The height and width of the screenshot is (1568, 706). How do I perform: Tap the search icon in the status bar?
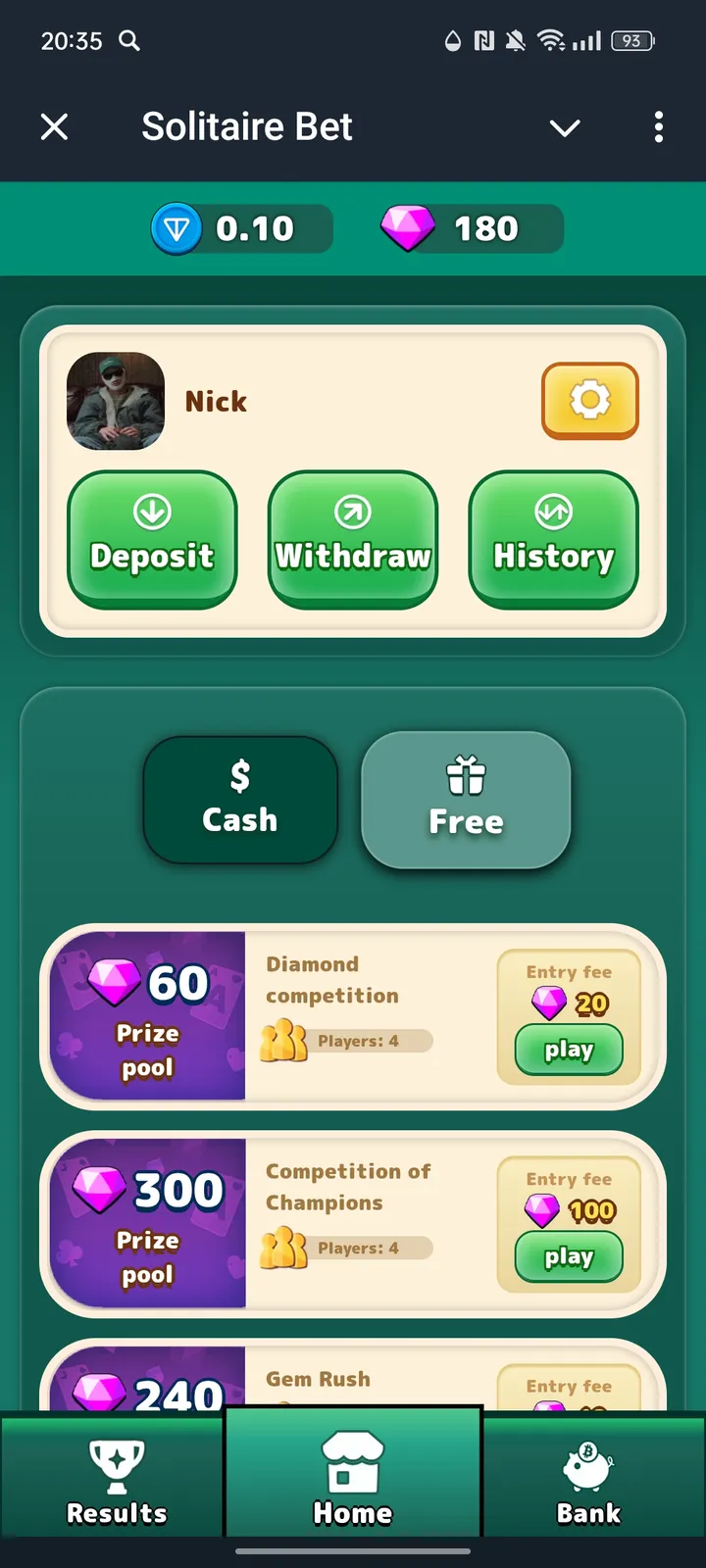coord(127,41)
